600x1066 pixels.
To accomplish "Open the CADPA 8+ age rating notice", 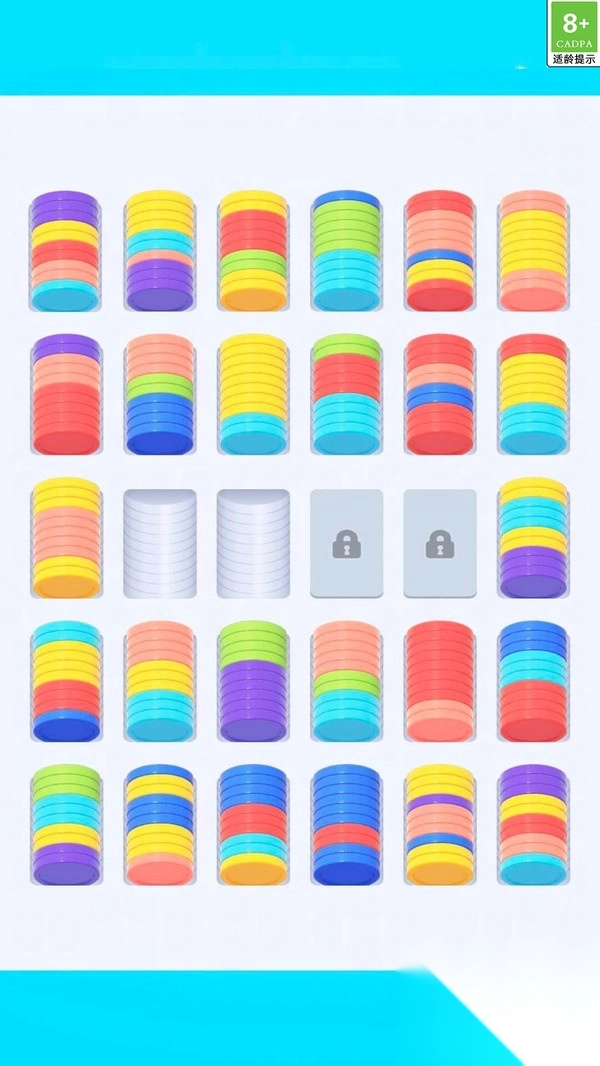I will [574, 34].
